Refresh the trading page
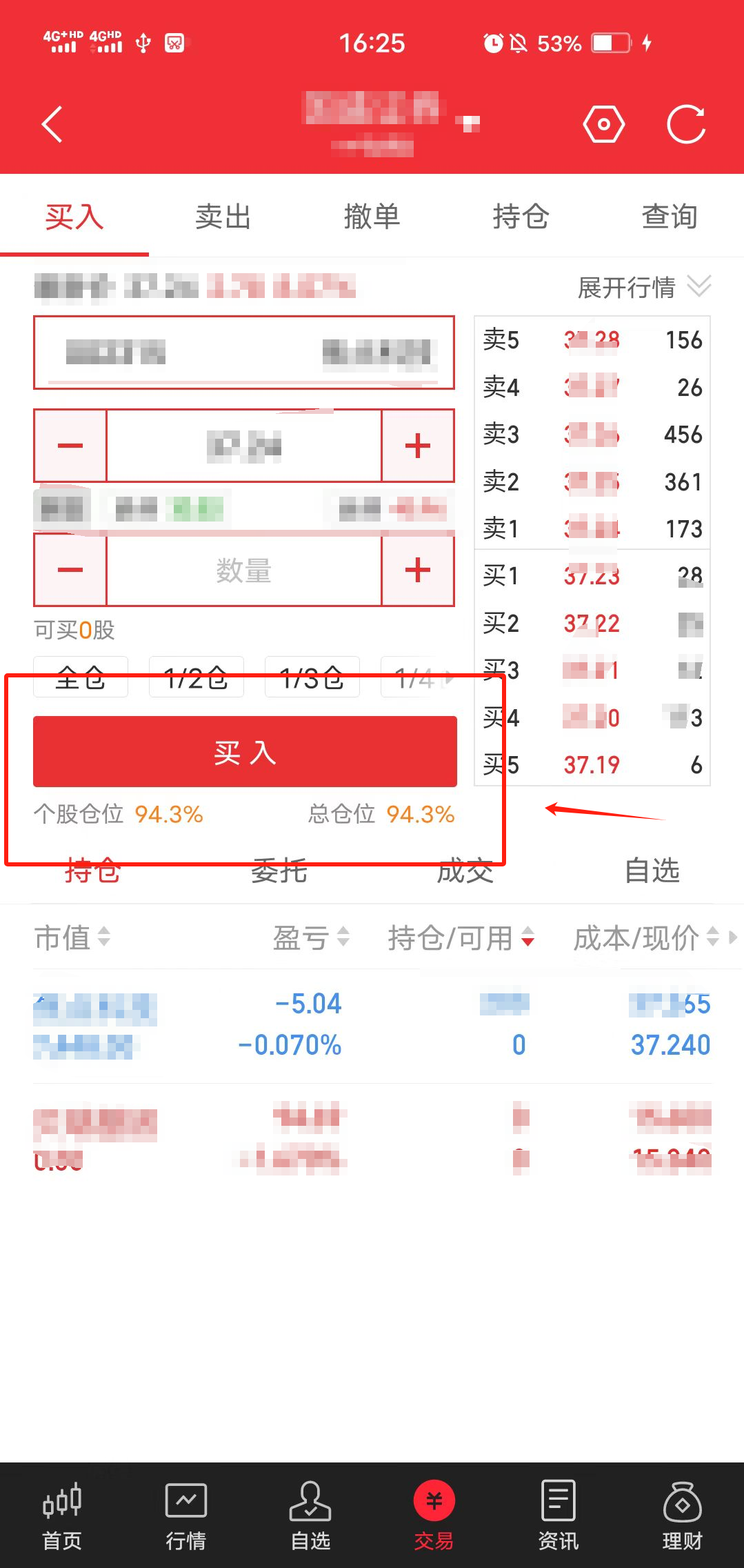Viewport: 744px width, 1568px height. (686, 124)
